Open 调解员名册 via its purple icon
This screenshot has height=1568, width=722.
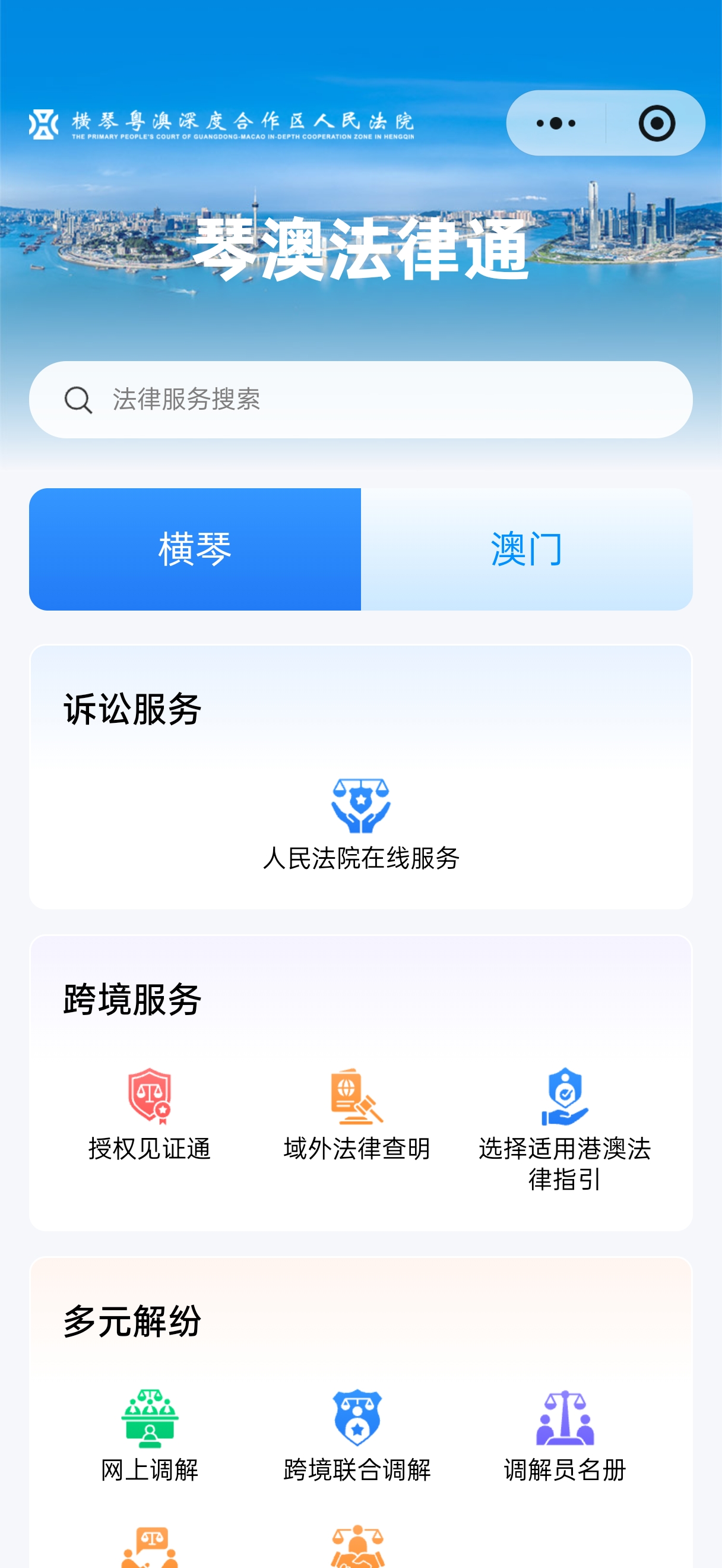tap(565, 1418)
